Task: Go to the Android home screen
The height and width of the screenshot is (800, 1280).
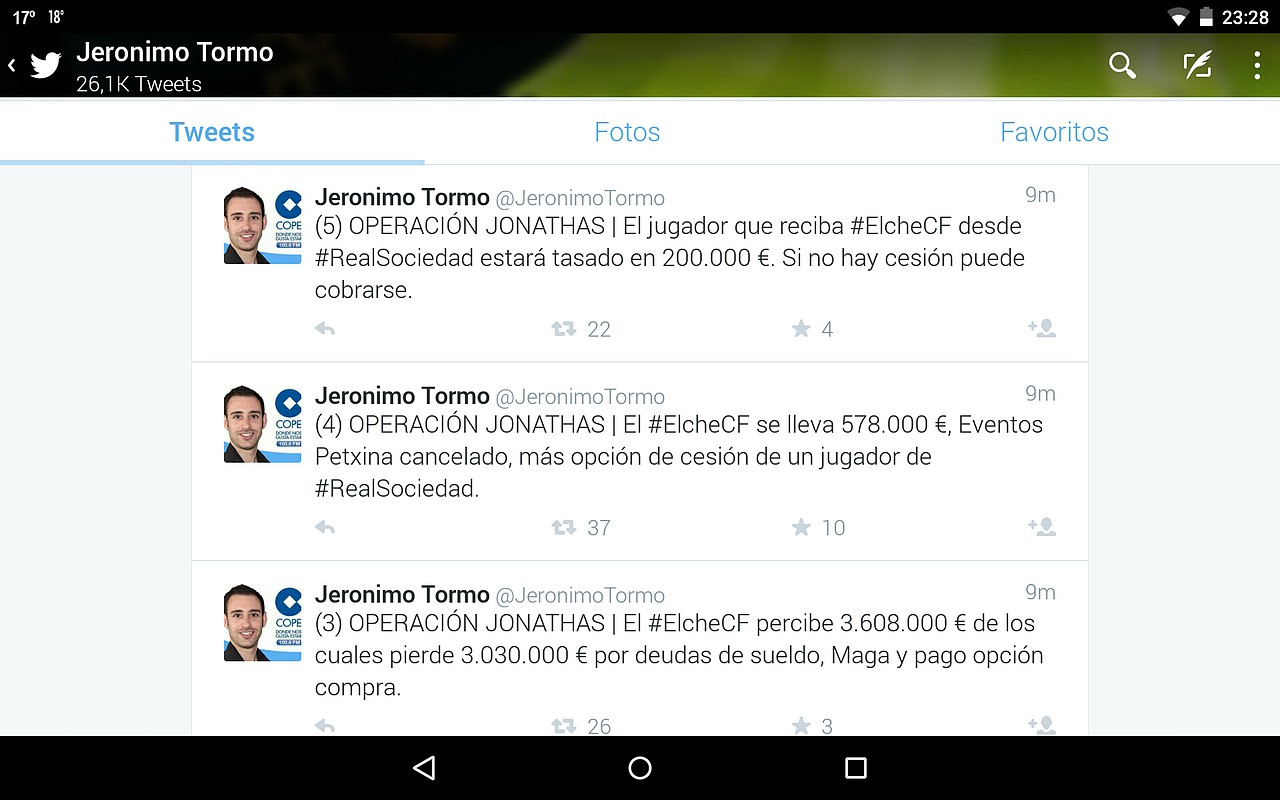Action: click(x=640, y=768)
